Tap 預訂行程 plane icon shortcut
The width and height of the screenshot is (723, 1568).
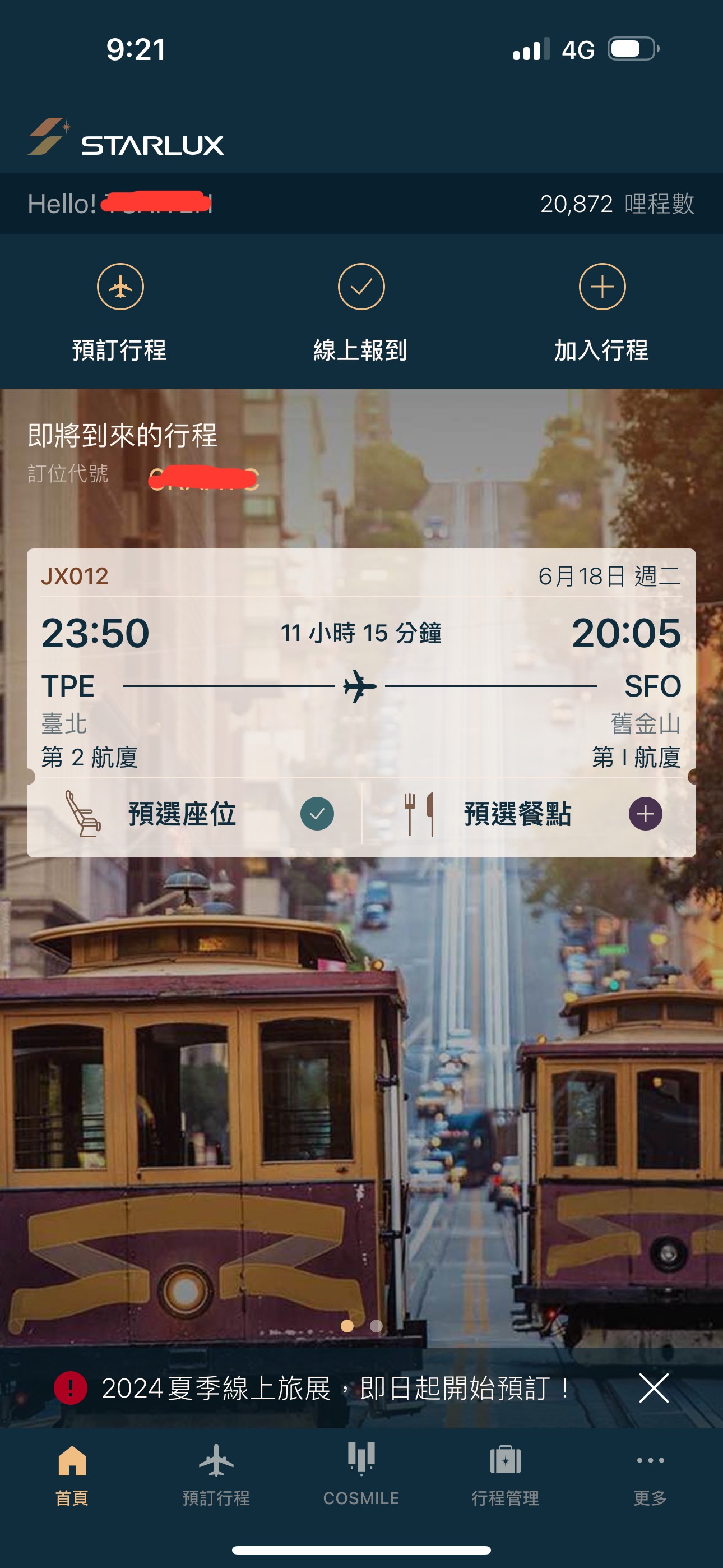(x=120, y=287)
